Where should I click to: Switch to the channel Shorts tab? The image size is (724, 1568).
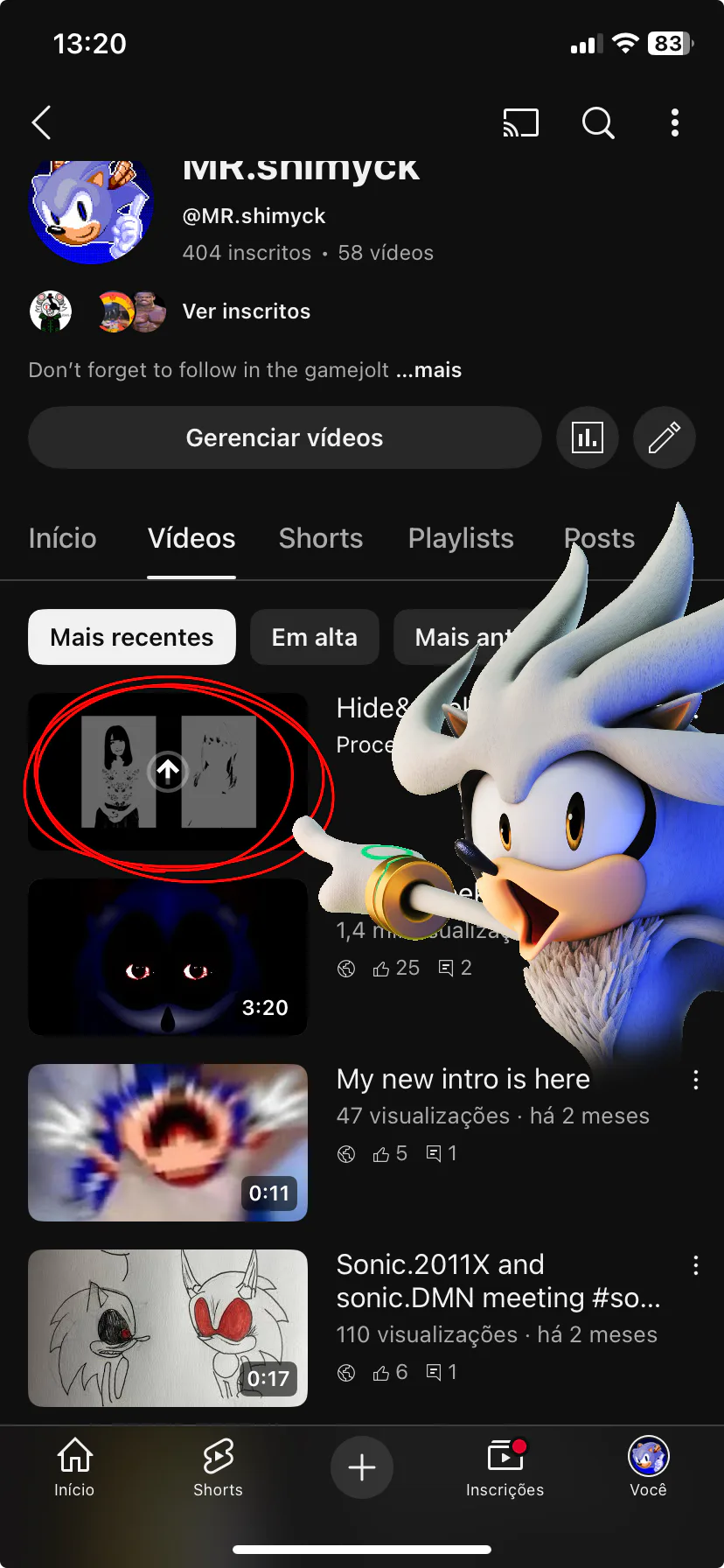tap(320, 538)
